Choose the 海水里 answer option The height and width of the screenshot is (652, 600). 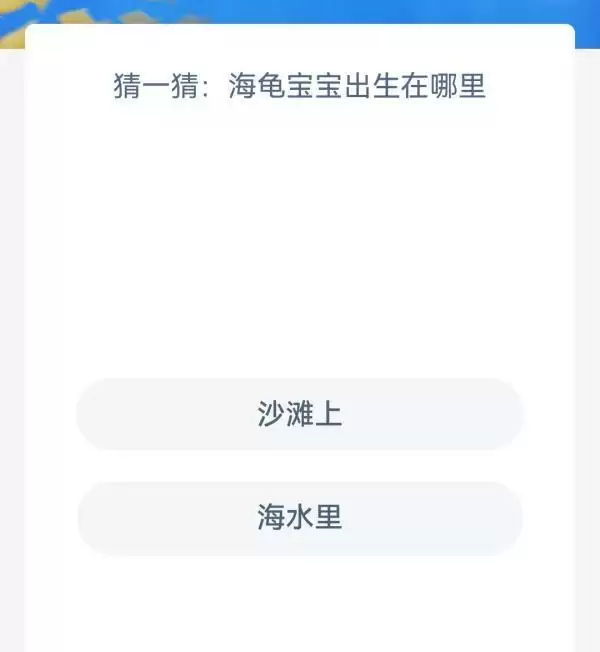coord(300,518)
